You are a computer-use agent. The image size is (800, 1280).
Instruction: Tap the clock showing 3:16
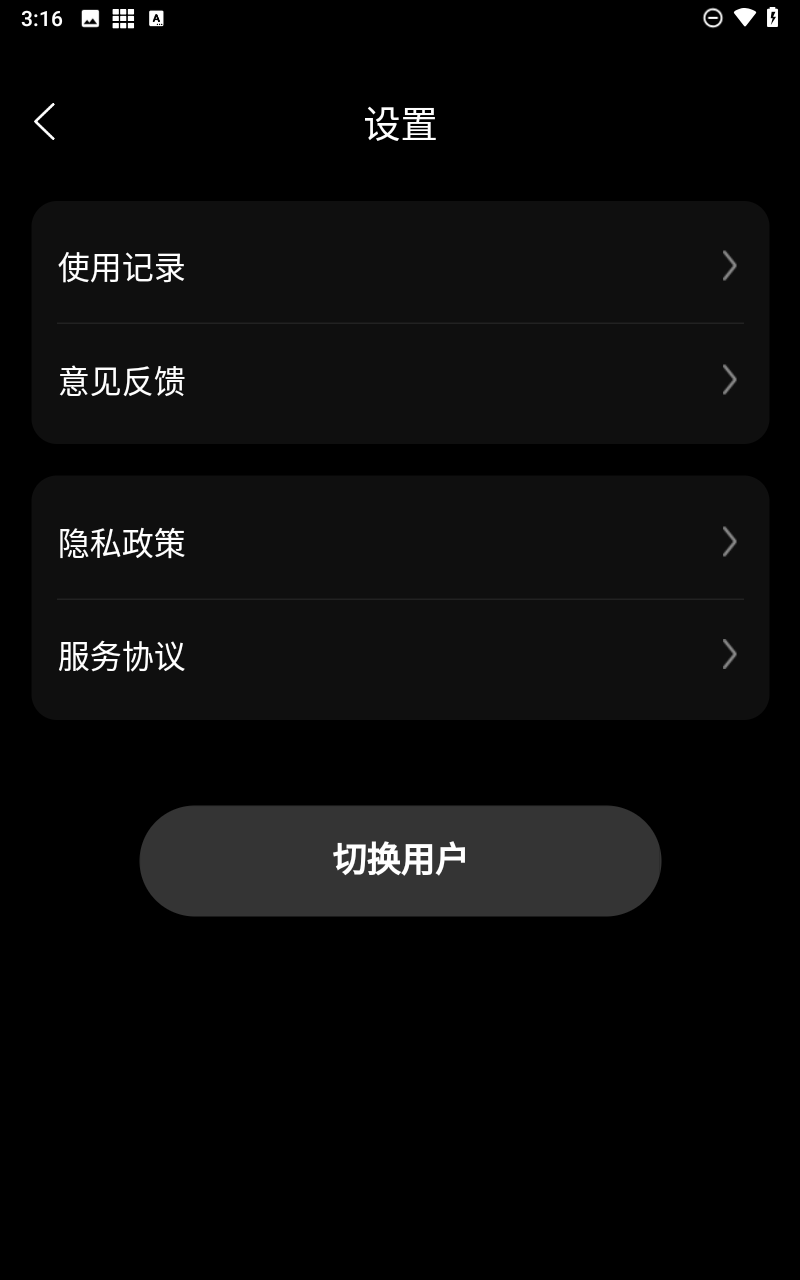[x=40, y=16]
